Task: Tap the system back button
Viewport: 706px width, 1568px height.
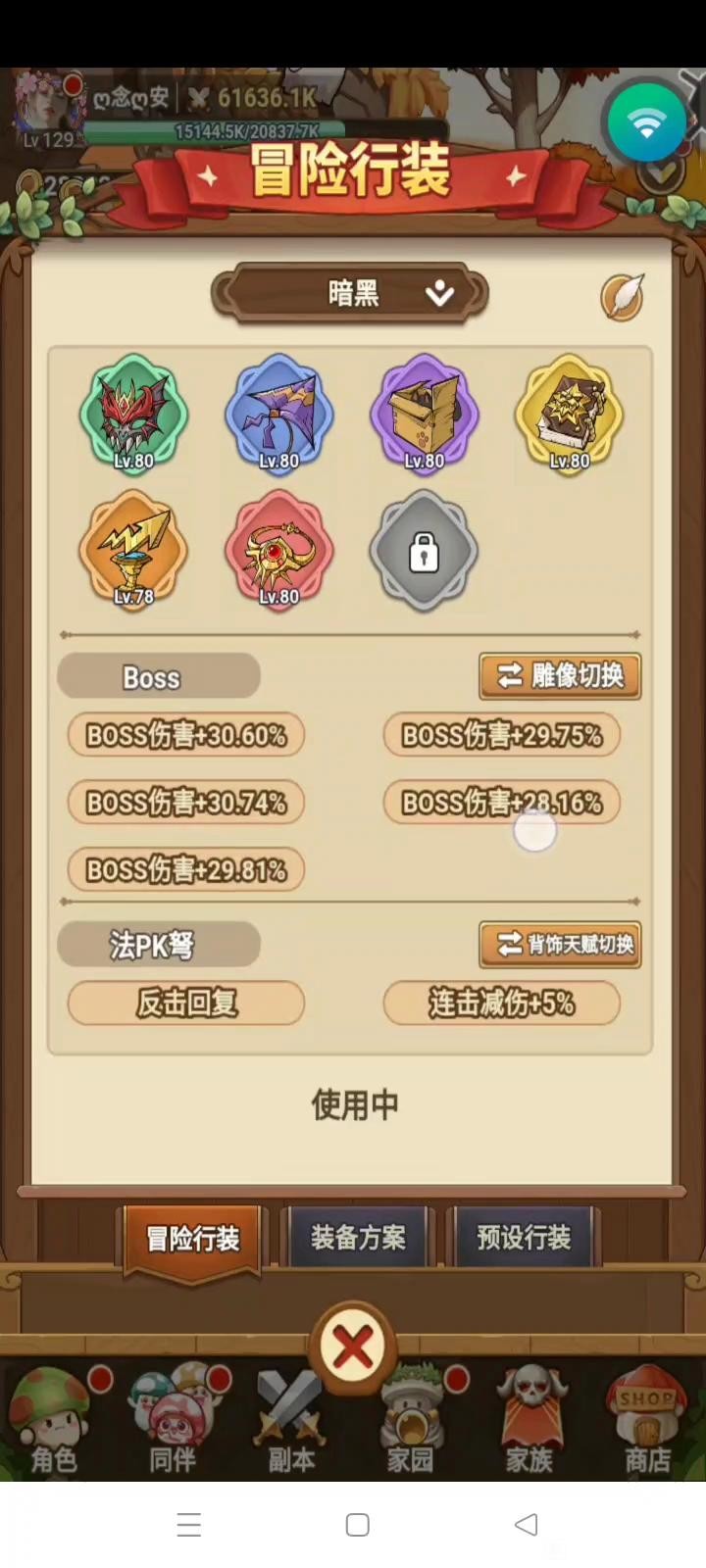Action: pos(527,1525)
